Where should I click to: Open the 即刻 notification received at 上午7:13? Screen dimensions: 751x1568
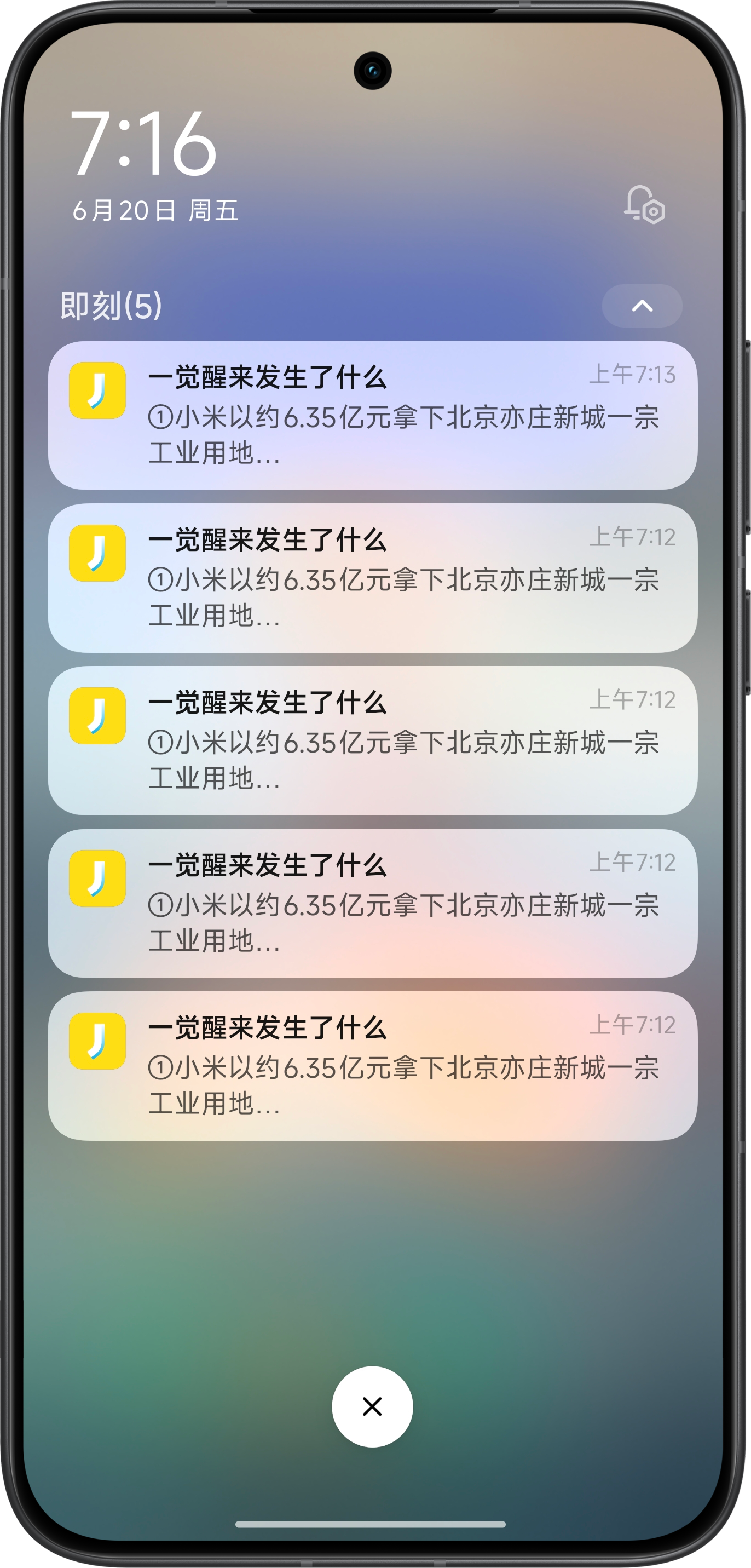pos(372,415)
